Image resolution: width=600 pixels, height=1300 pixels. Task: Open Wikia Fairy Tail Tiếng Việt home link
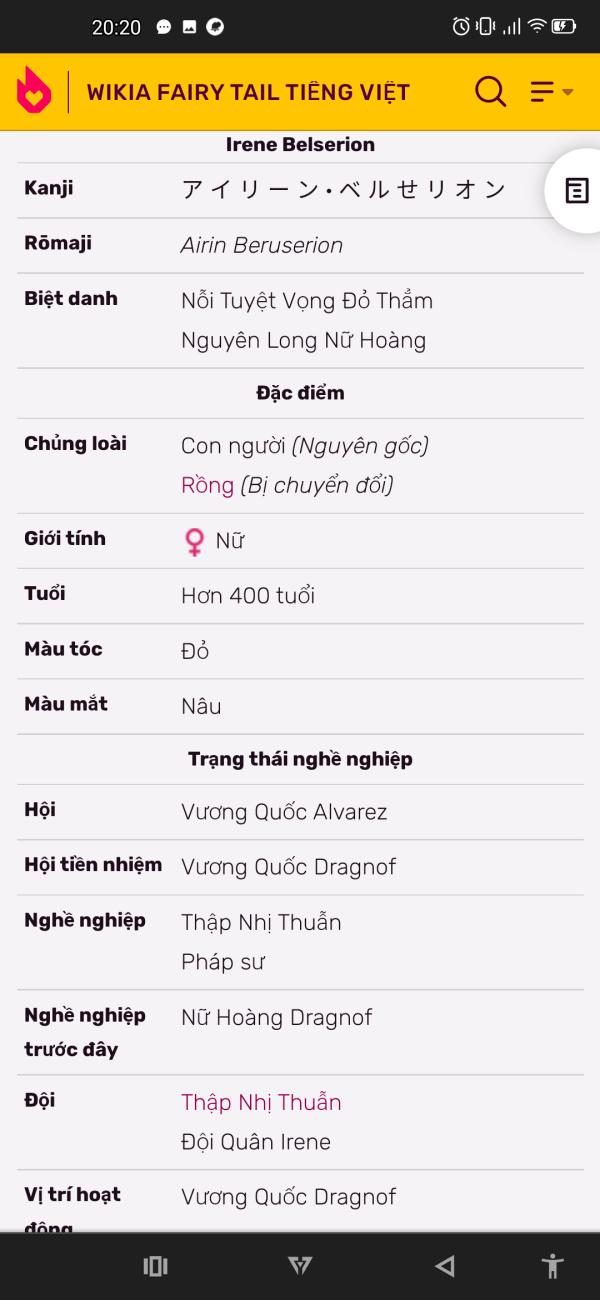click(248, 92)
